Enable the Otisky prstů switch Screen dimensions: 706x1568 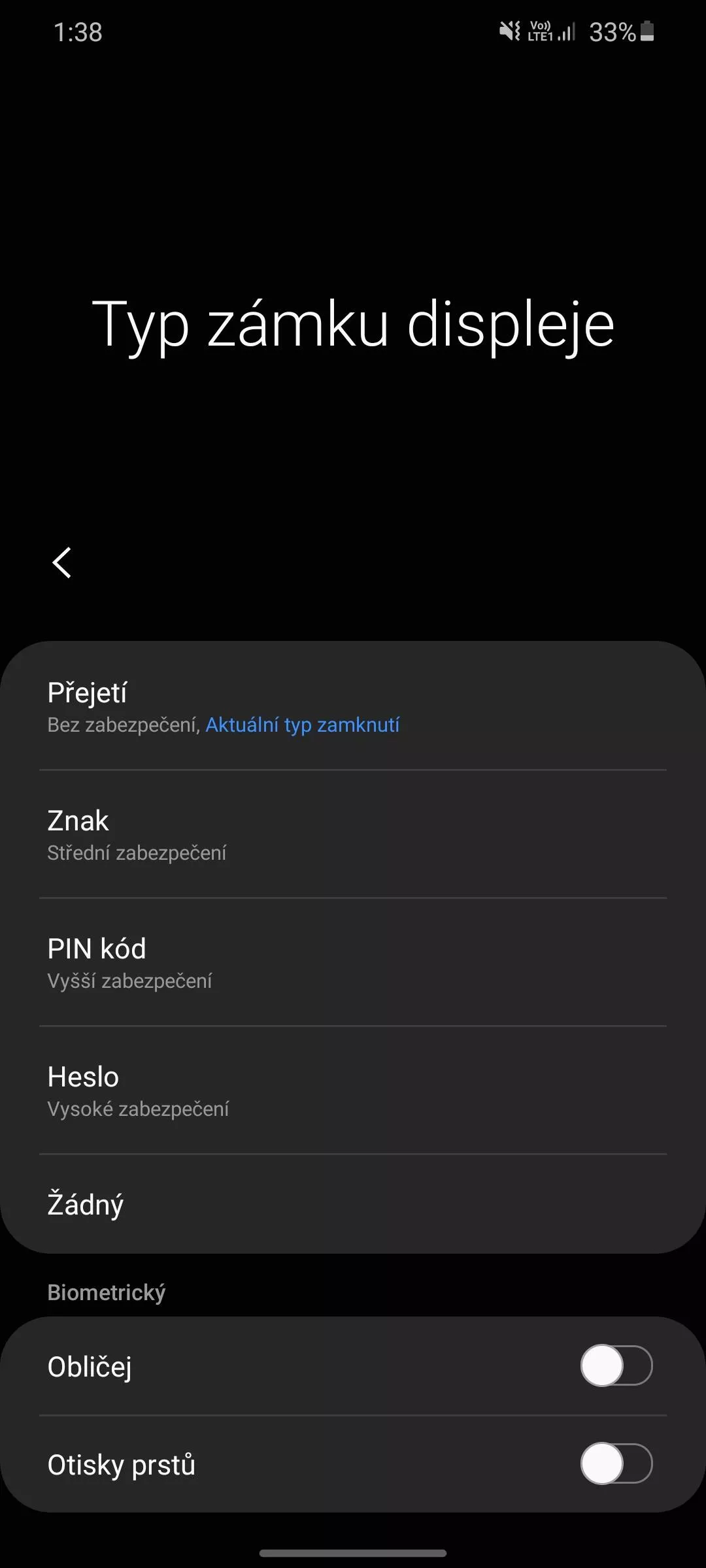point(616,1463)
